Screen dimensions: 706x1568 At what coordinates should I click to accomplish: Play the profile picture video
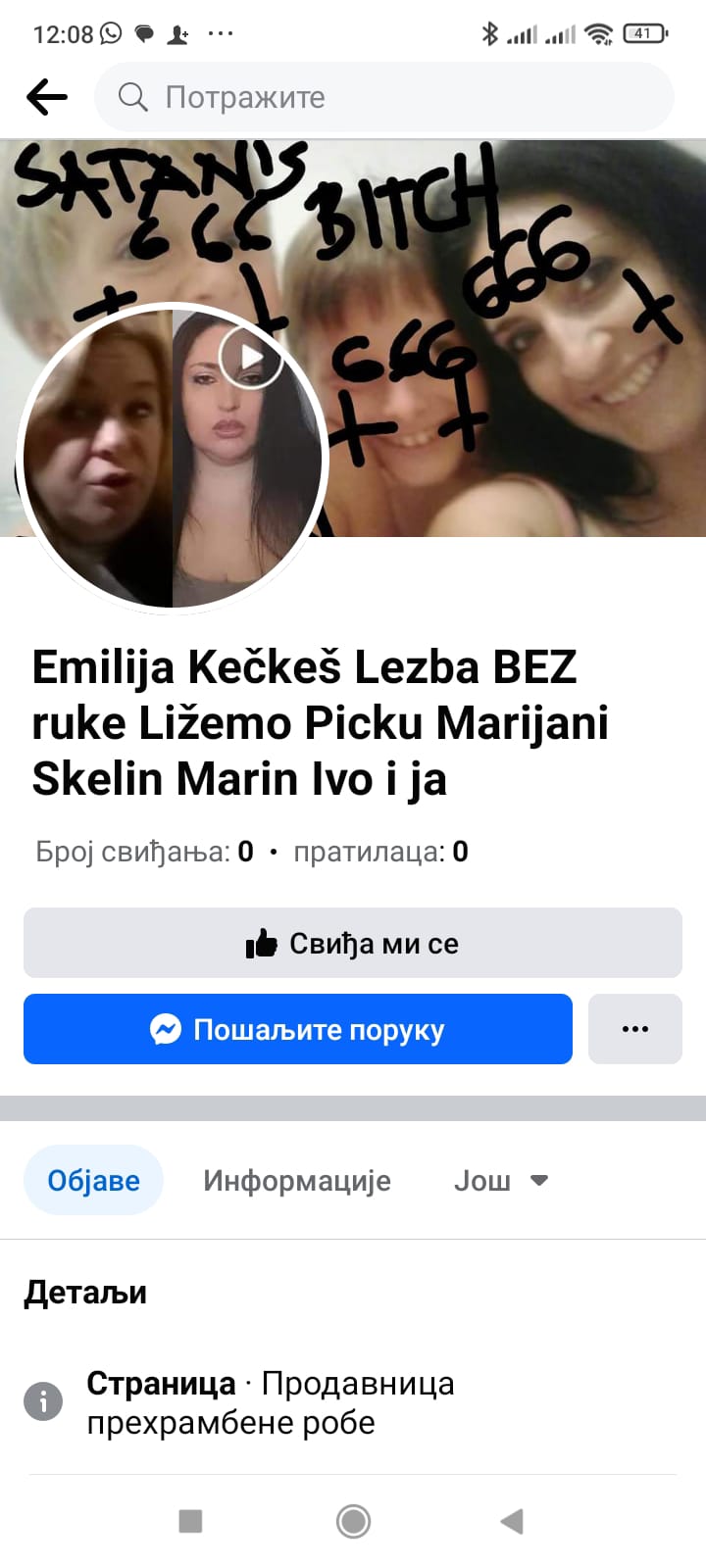point(251,358)
